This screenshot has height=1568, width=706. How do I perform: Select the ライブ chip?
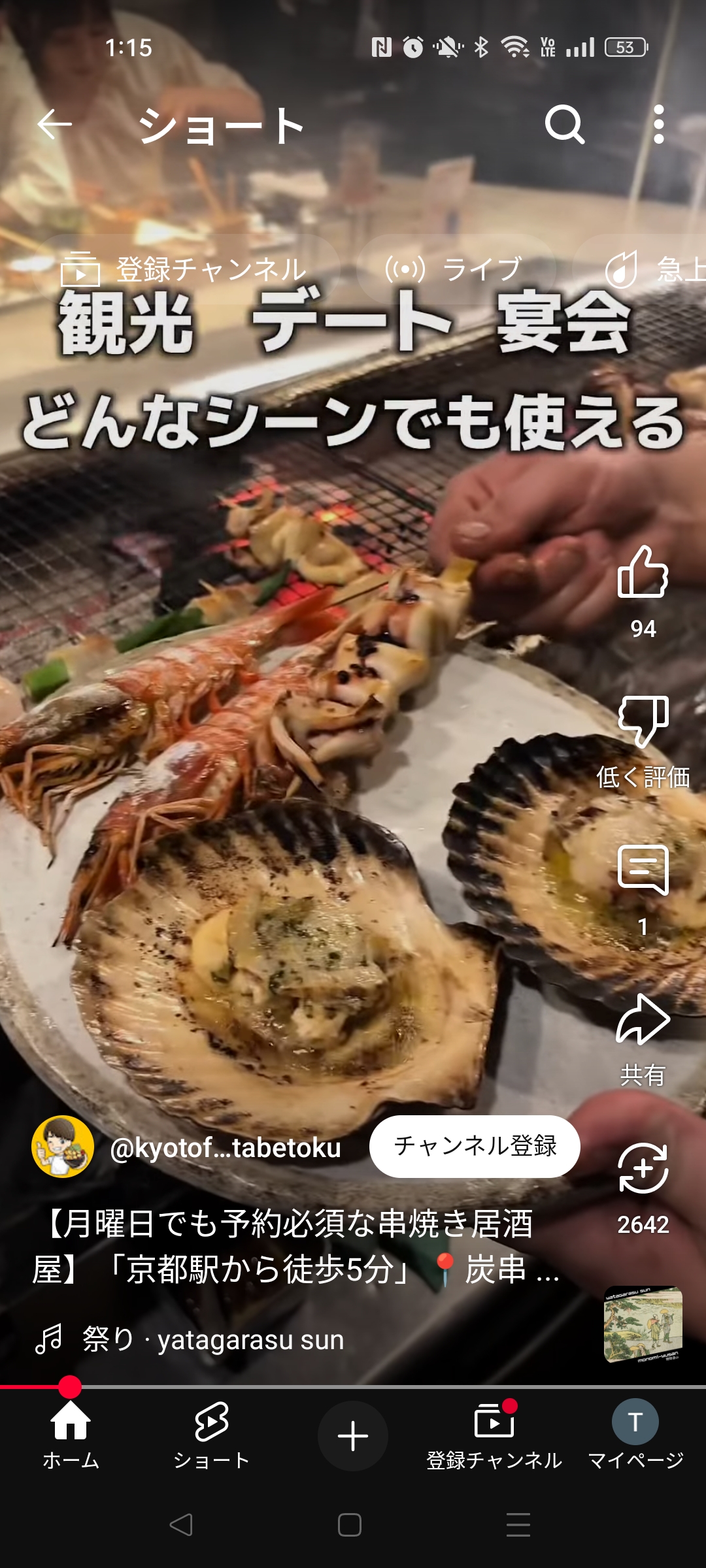(456, 269)
